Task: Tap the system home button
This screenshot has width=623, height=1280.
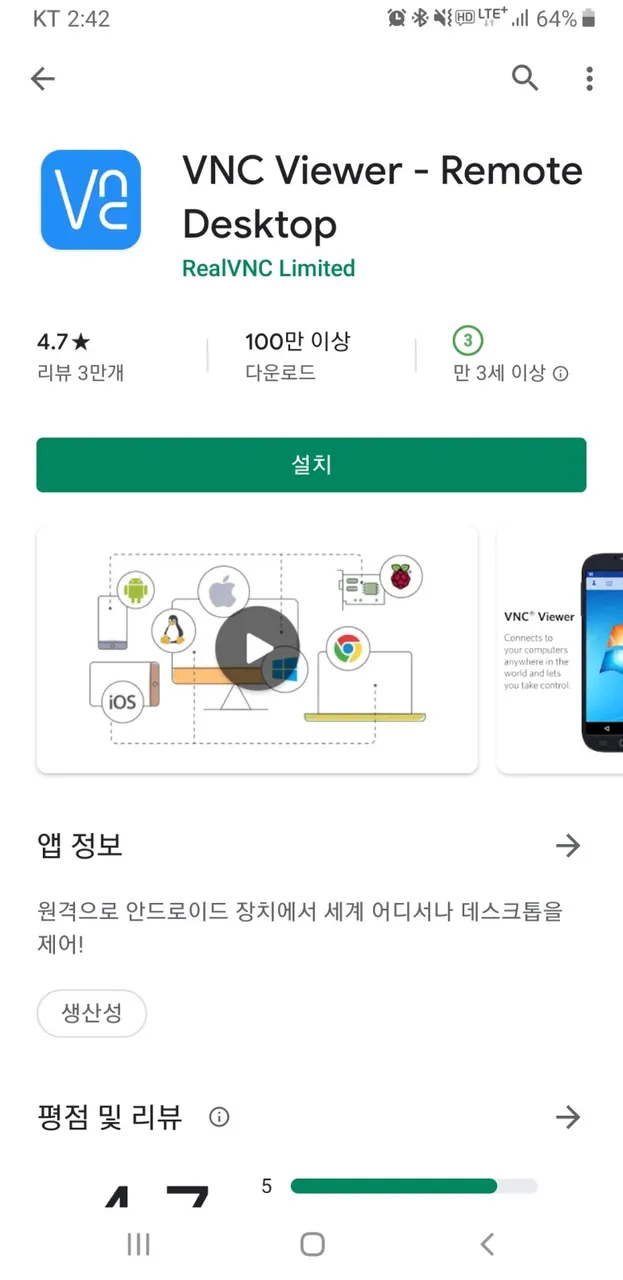Action: [x=312, y=1244]
